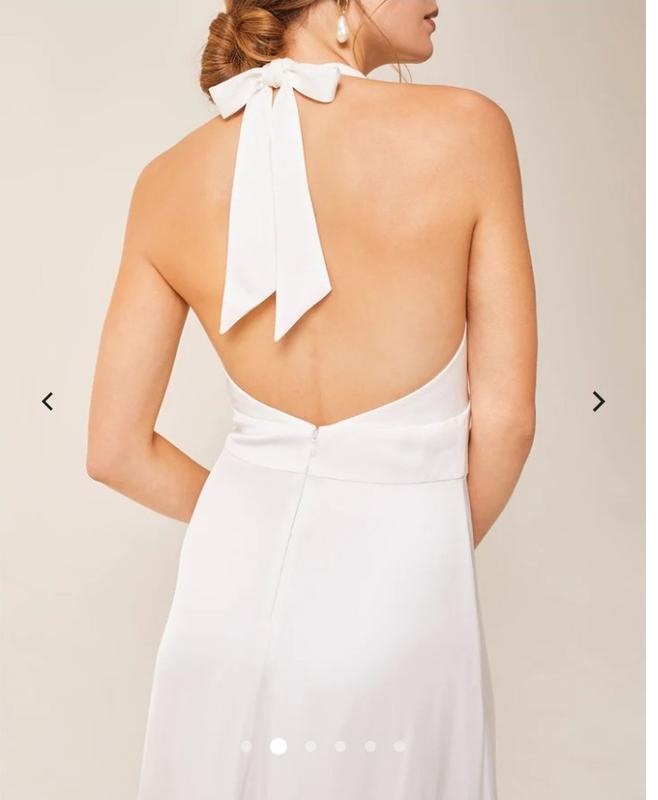658x800 pixels.
Task: Go to the previous product photo
Action: [x=47, y=401]
